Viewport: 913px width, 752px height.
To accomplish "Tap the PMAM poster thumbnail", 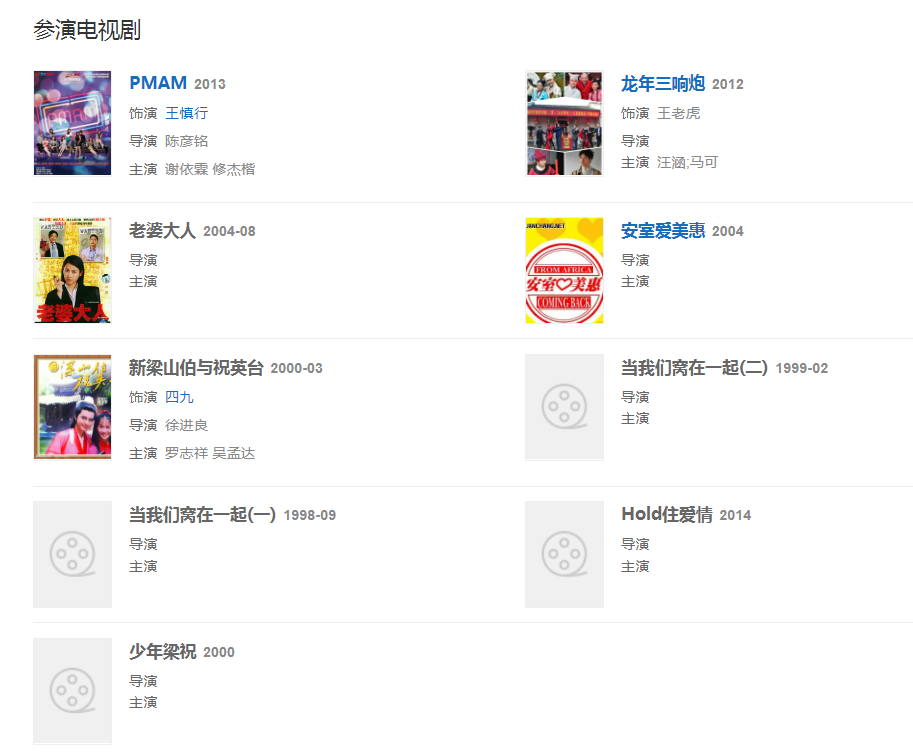I will coord(72,123).
